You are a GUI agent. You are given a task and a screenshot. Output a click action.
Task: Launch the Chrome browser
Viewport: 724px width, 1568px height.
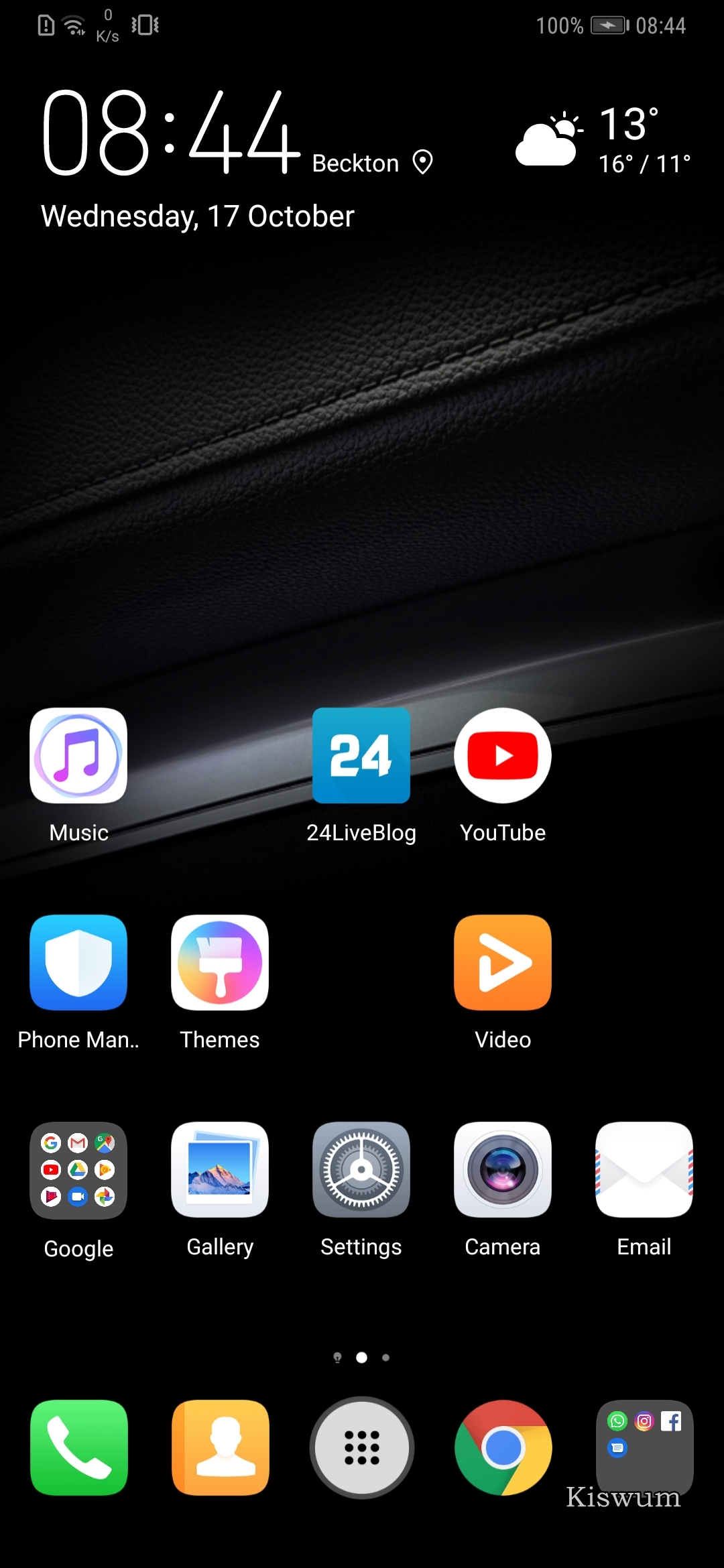tap(503, 1447)
